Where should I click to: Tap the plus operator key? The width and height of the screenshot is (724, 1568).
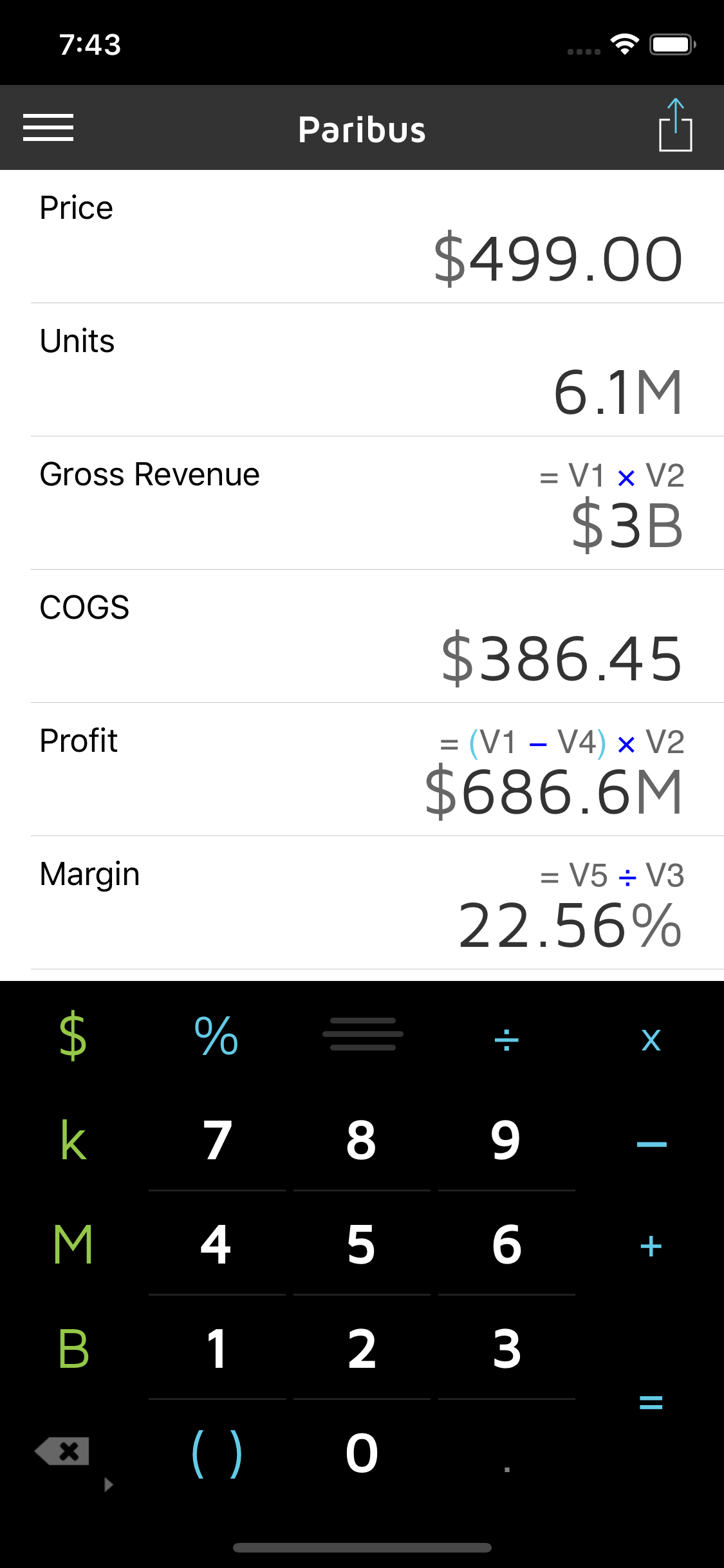651,1246
